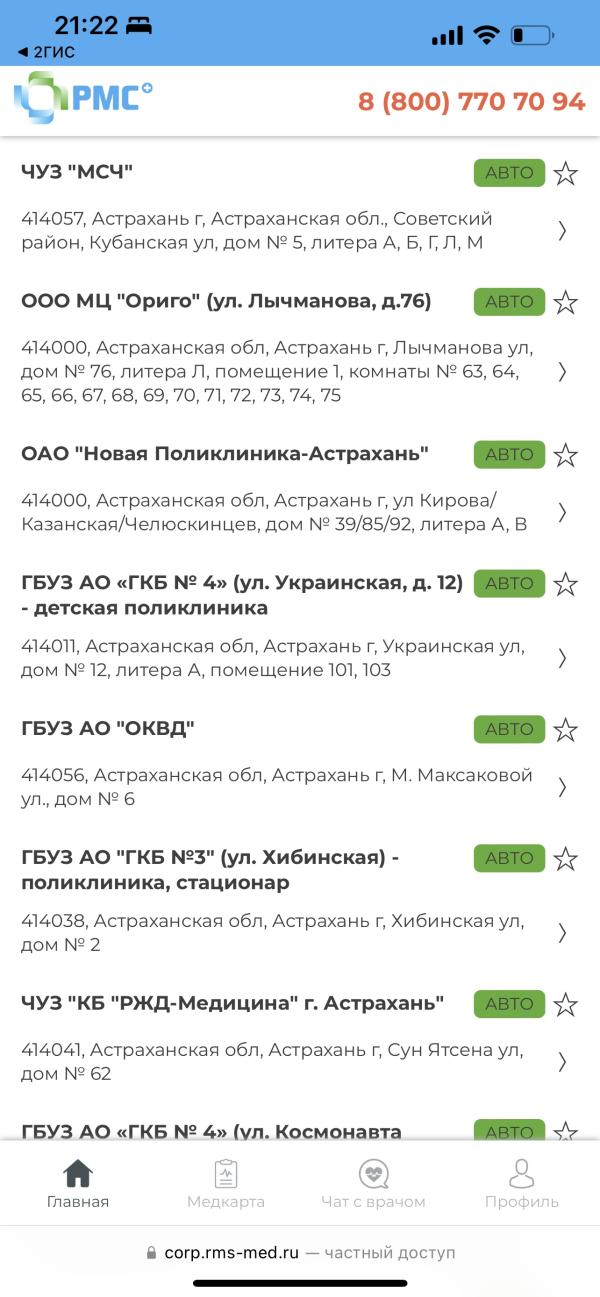
Task: Call the 8 (800) 770 70 94 hotline
Action: coord(471,101)
